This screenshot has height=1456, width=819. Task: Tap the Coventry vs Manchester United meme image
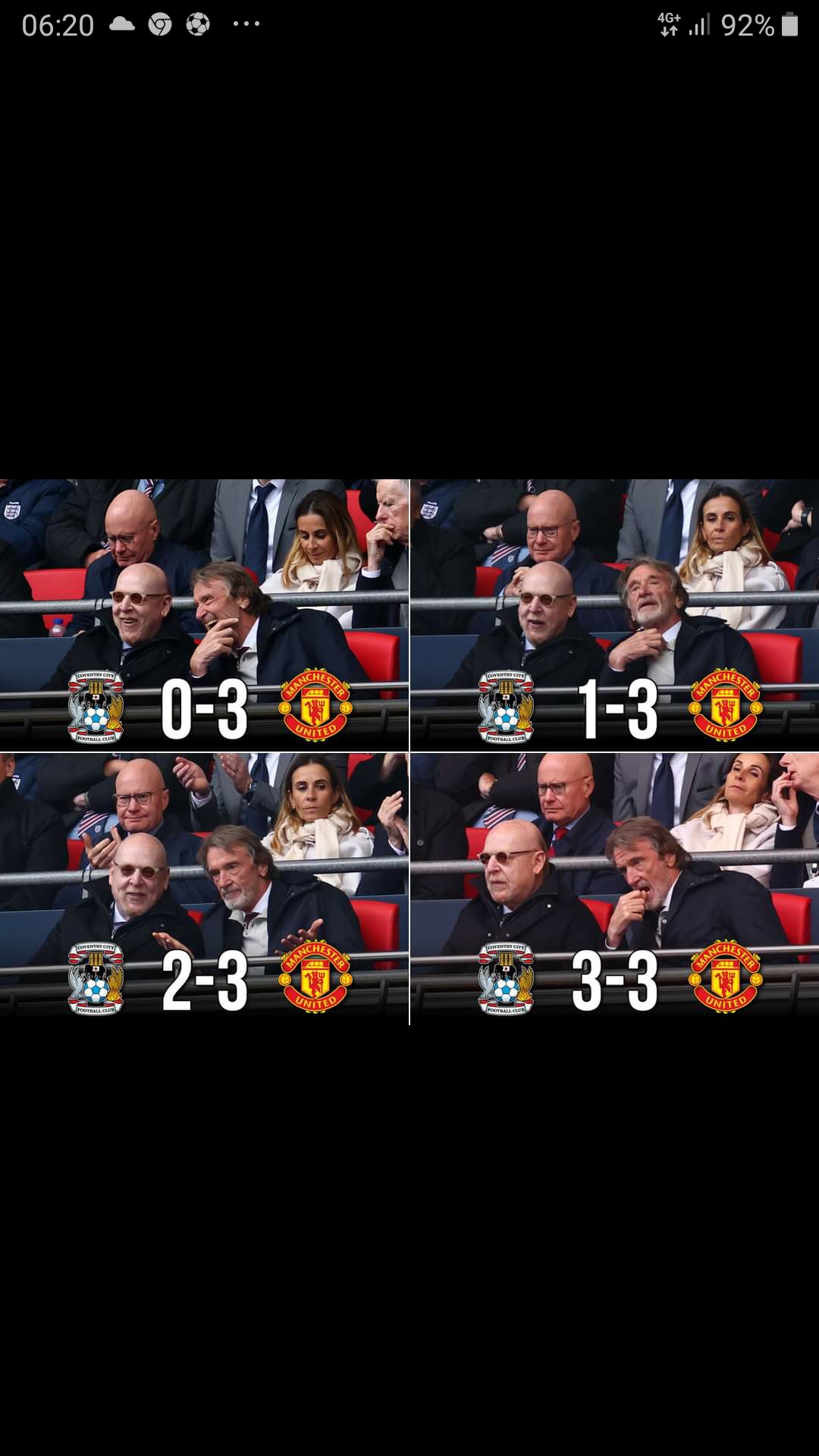point(409,752)
